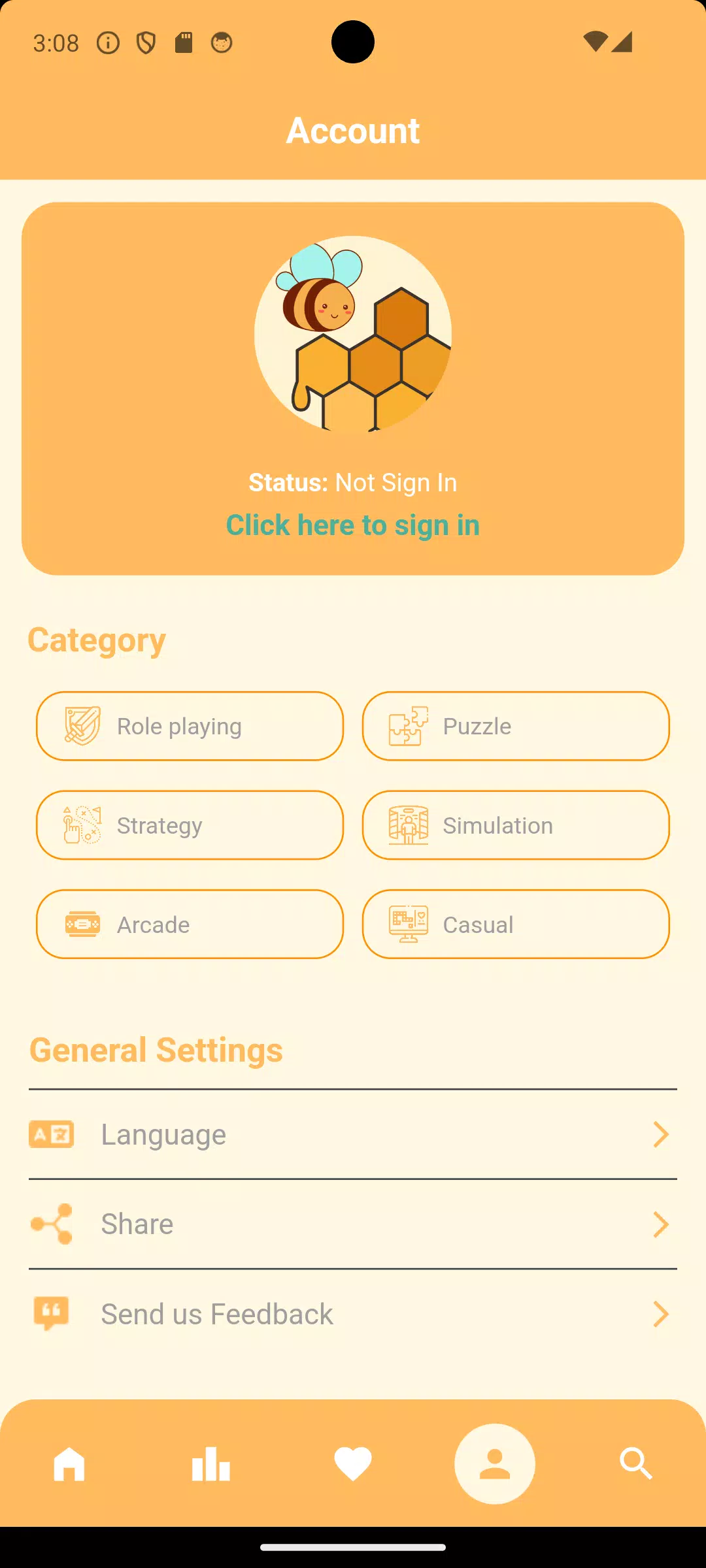This screenshot has width=706, height=1568.
Task: Select the Simulation category
Action: 515,825
